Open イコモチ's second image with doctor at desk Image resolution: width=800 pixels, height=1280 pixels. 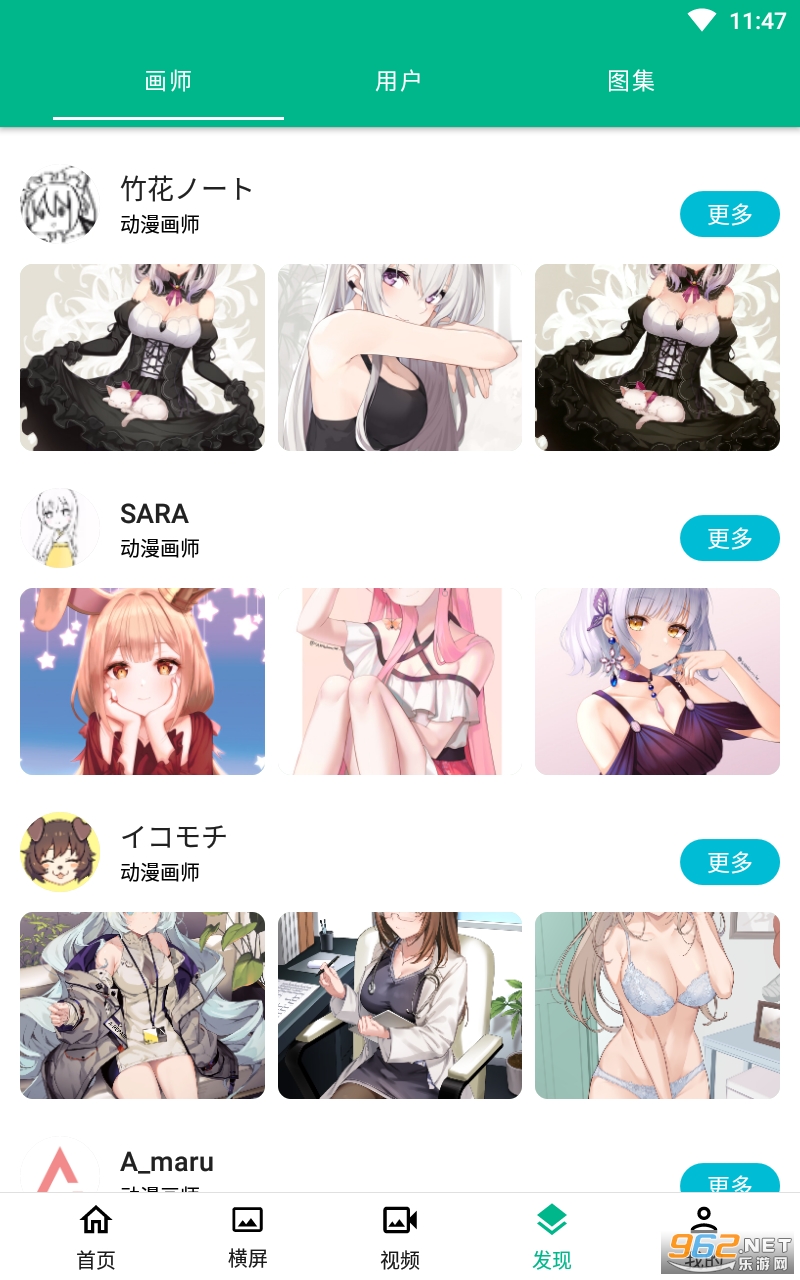pos(400,1005)
